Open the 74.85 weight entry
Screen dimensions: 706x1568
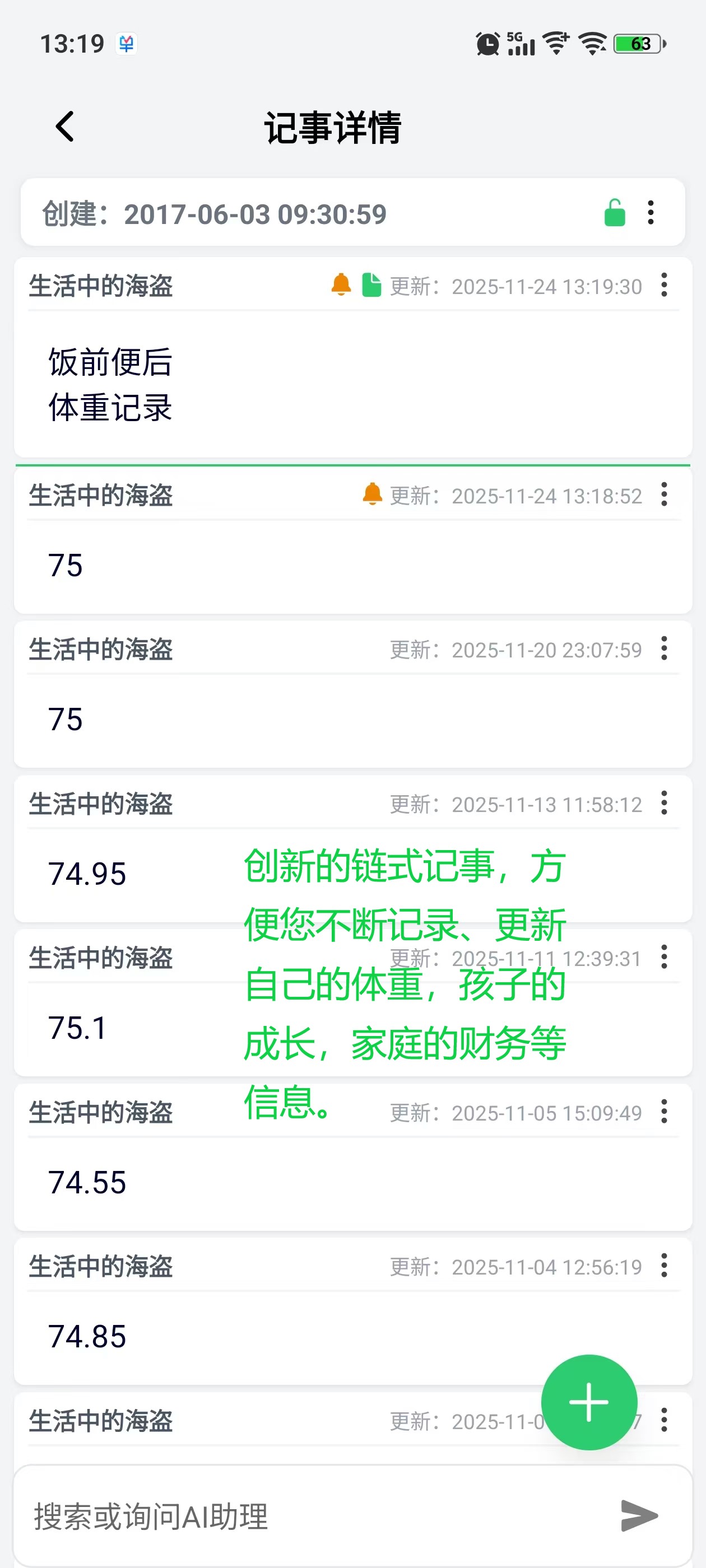pos(88,1337)
